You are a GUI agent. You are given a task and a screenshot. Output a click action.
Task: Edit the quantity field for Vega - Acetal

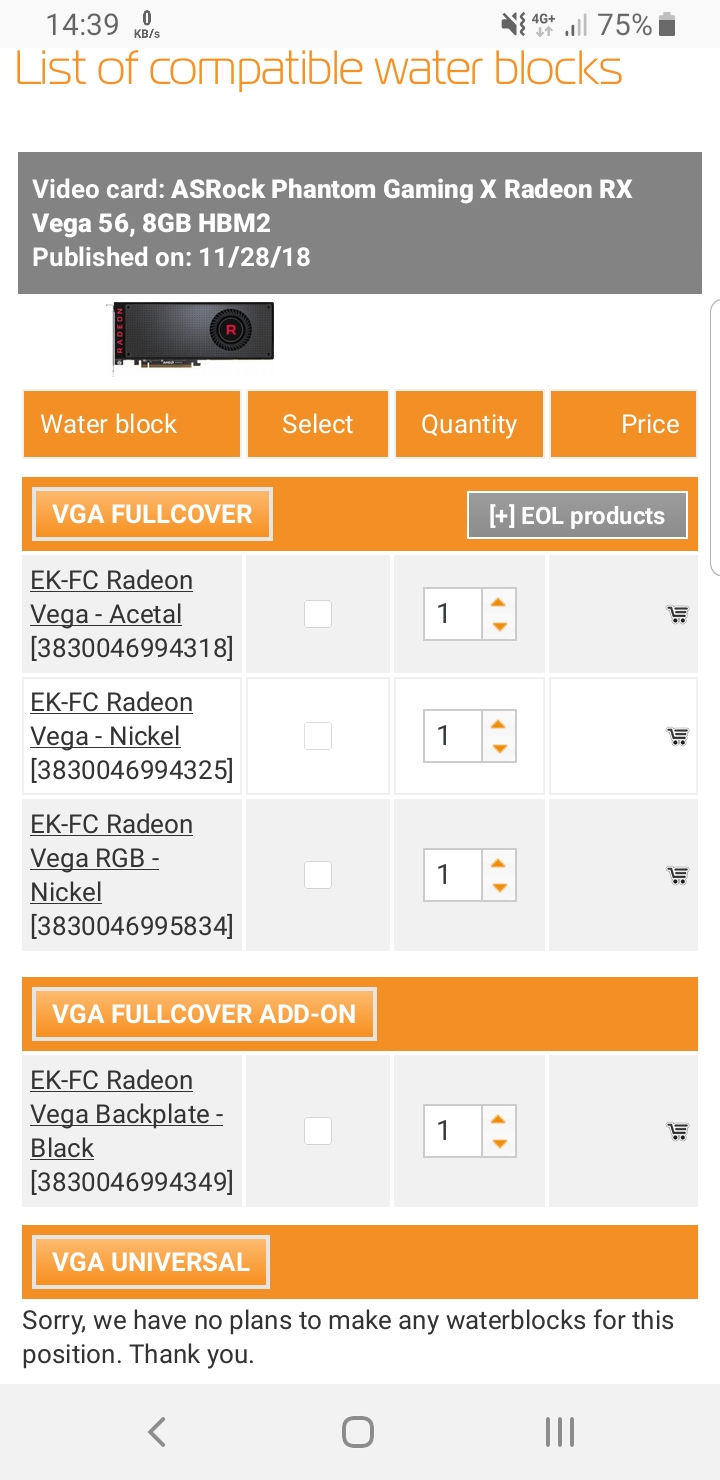452,613
